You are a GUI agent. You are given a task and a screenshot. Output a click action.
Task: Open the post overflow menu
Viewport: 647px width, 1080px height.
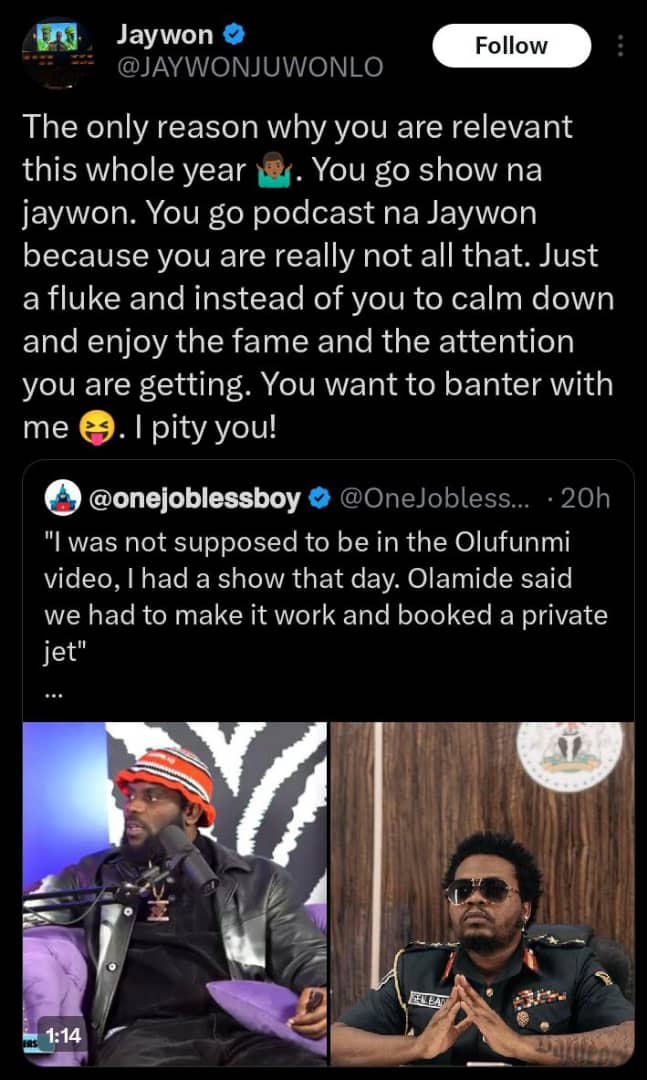[x=620, y=46]
